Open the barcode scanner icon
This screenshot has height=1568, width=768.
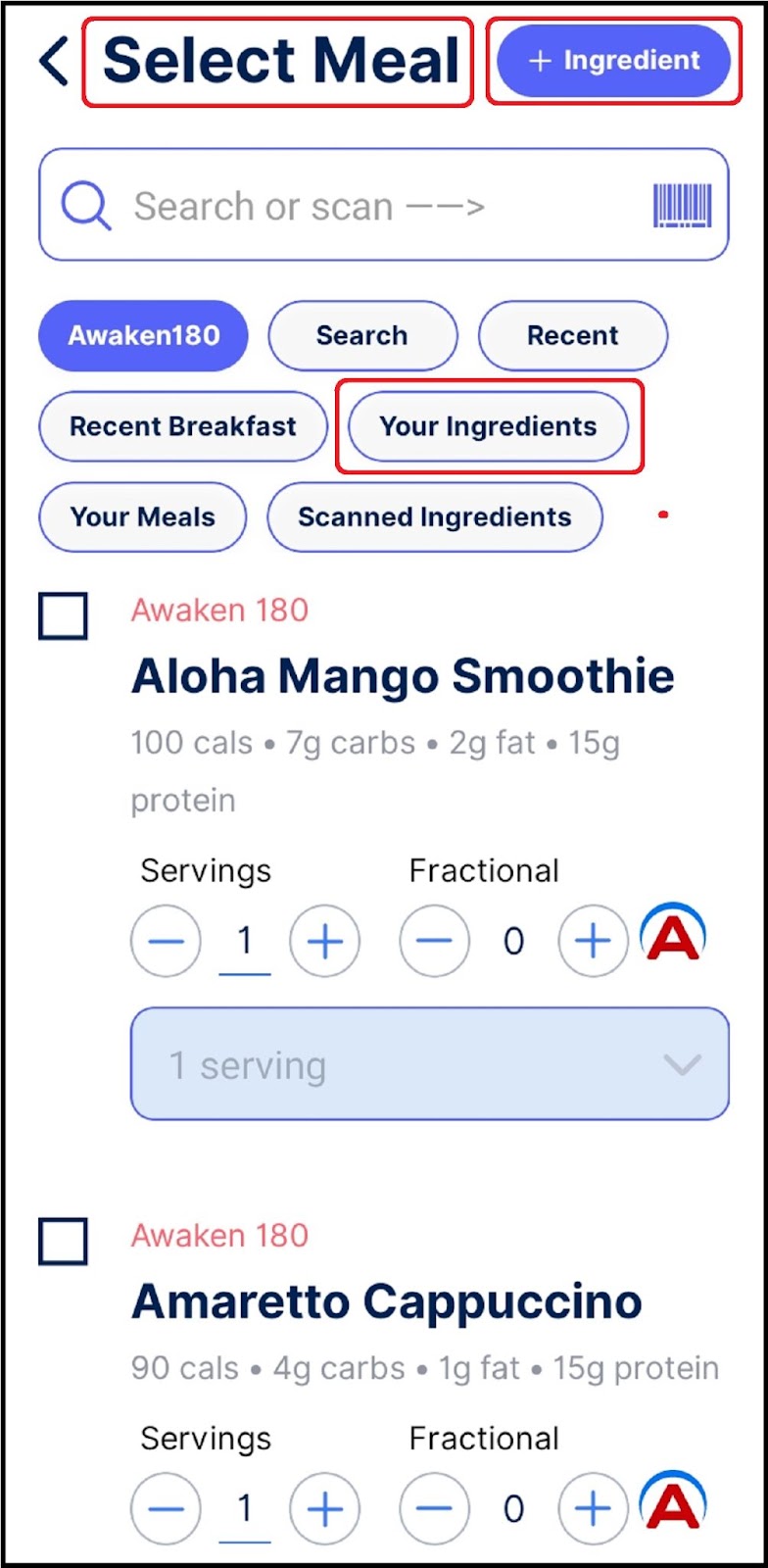(683, 206)
